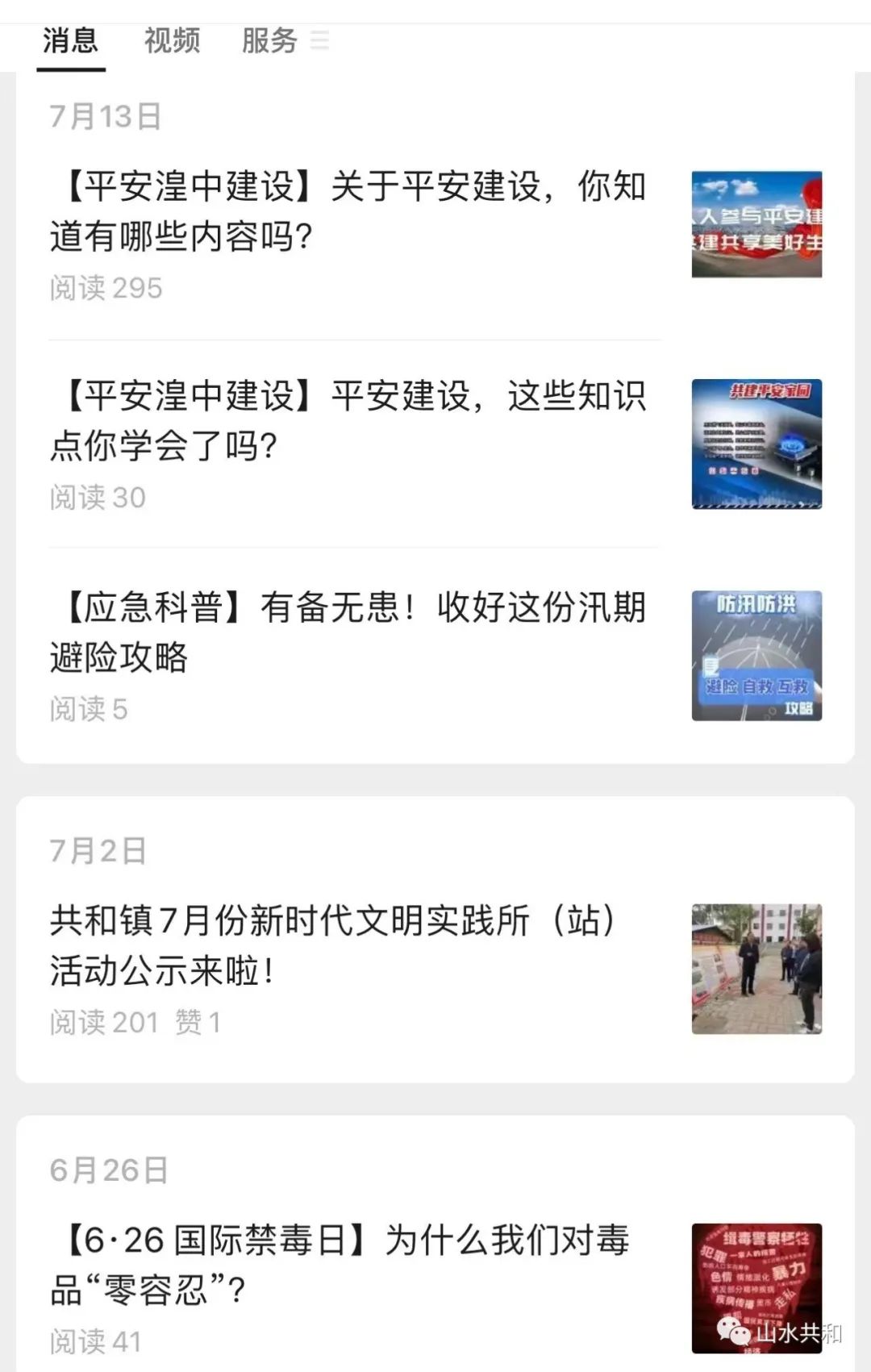871x1372 pixels.
Task: Open the hamburger menu beside 服务 tab
Action: point(320,42)
